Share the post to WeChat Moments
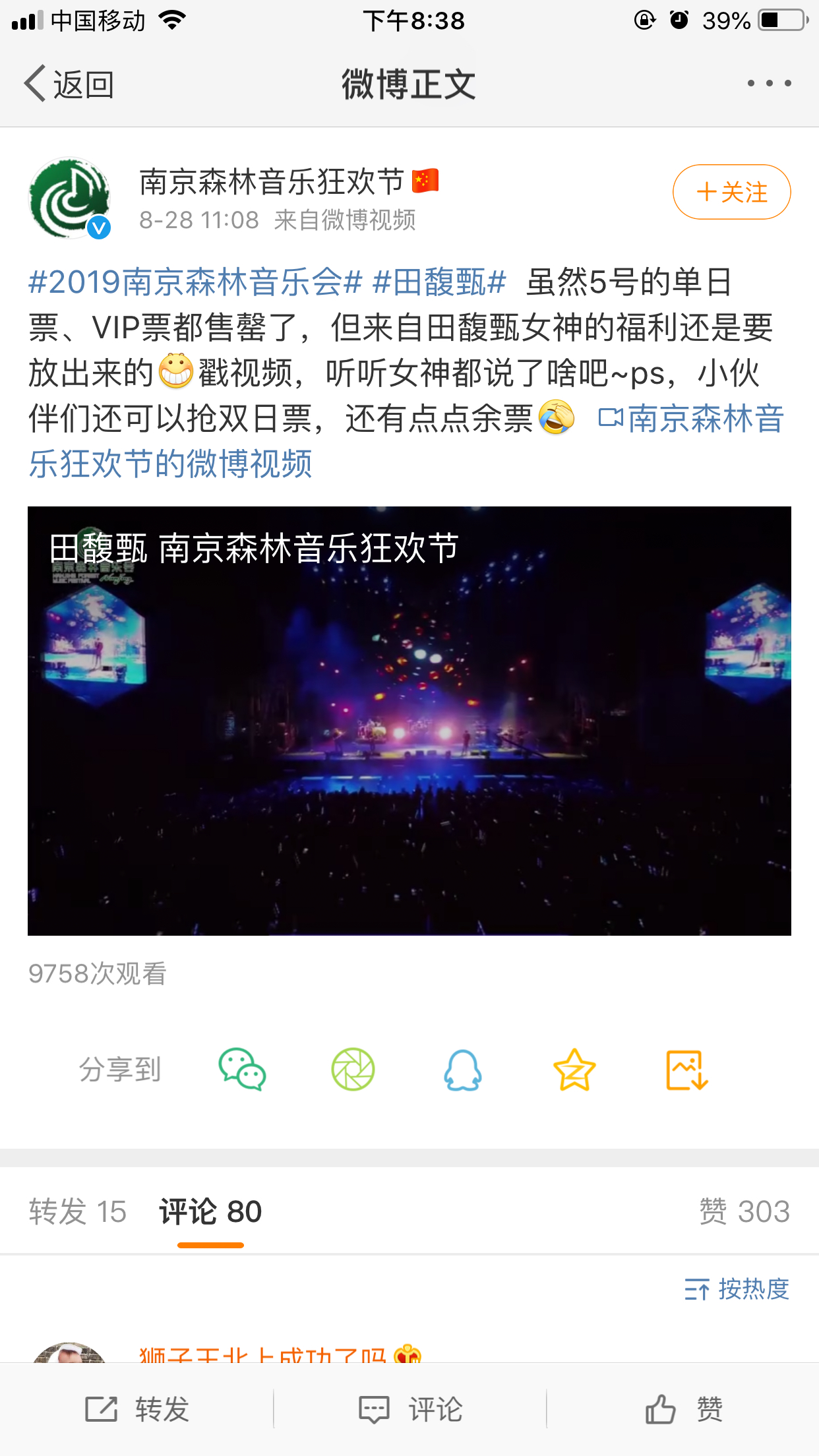 click(x=353, y=1070)
